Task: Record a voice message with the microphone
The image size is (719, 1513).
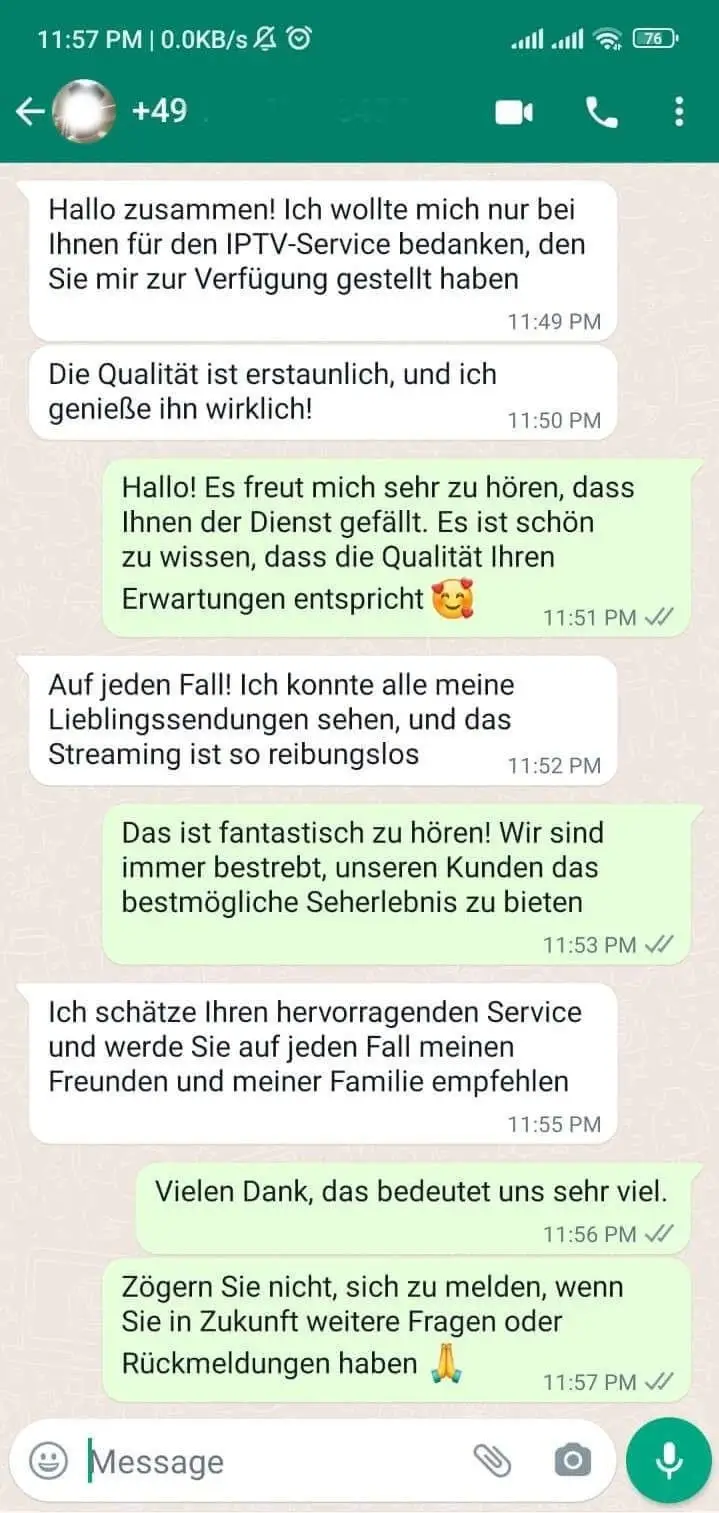Action: pos(668,1461)
